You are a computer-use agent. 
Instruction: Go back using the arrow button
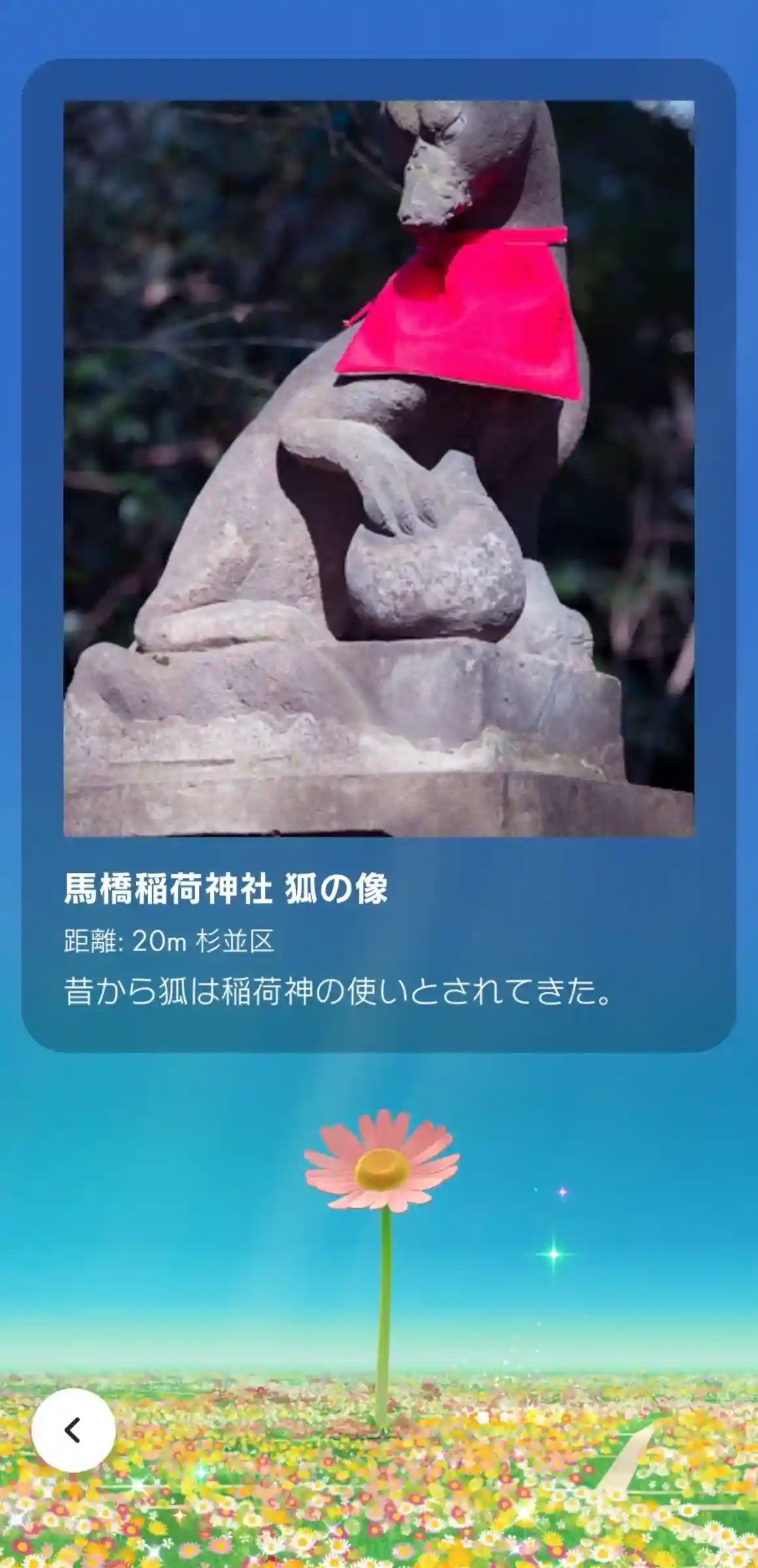click(73, 1431)
